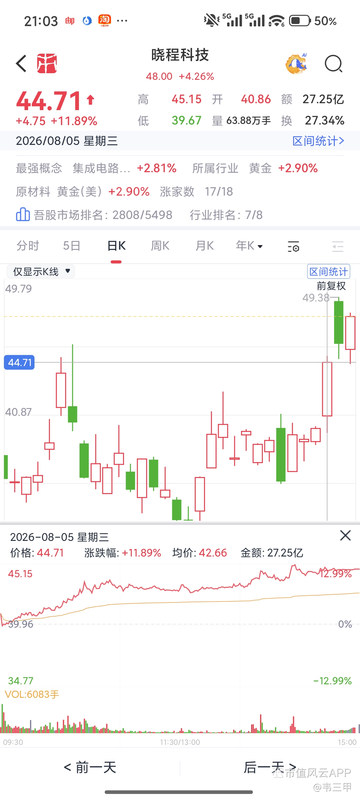360x801 pixels.
Task: Switch to the 周K tab
Action: (160, 246)
